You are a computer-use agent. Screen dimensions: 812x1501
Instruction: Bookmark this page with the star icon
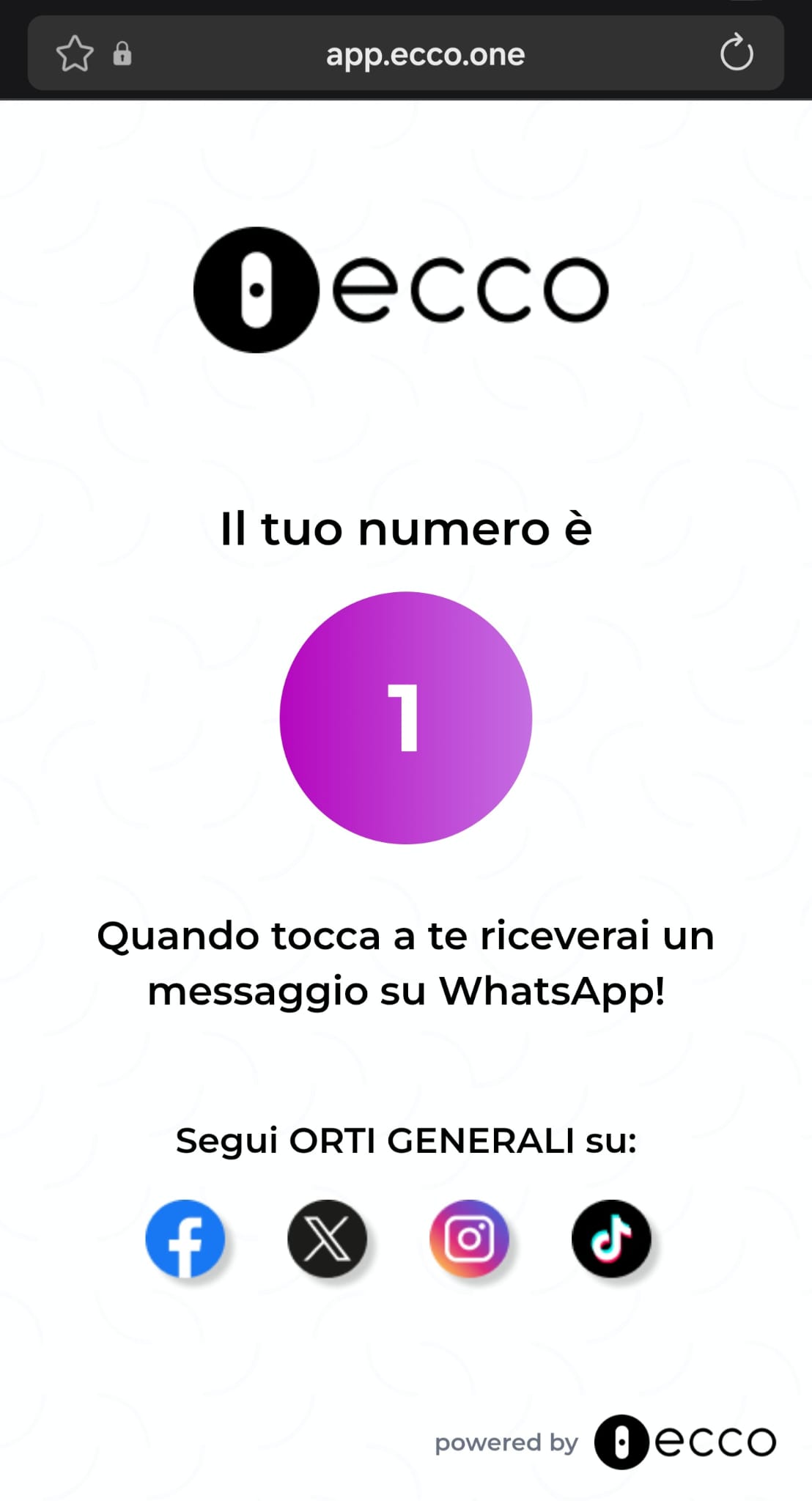[x=75, y=54]
